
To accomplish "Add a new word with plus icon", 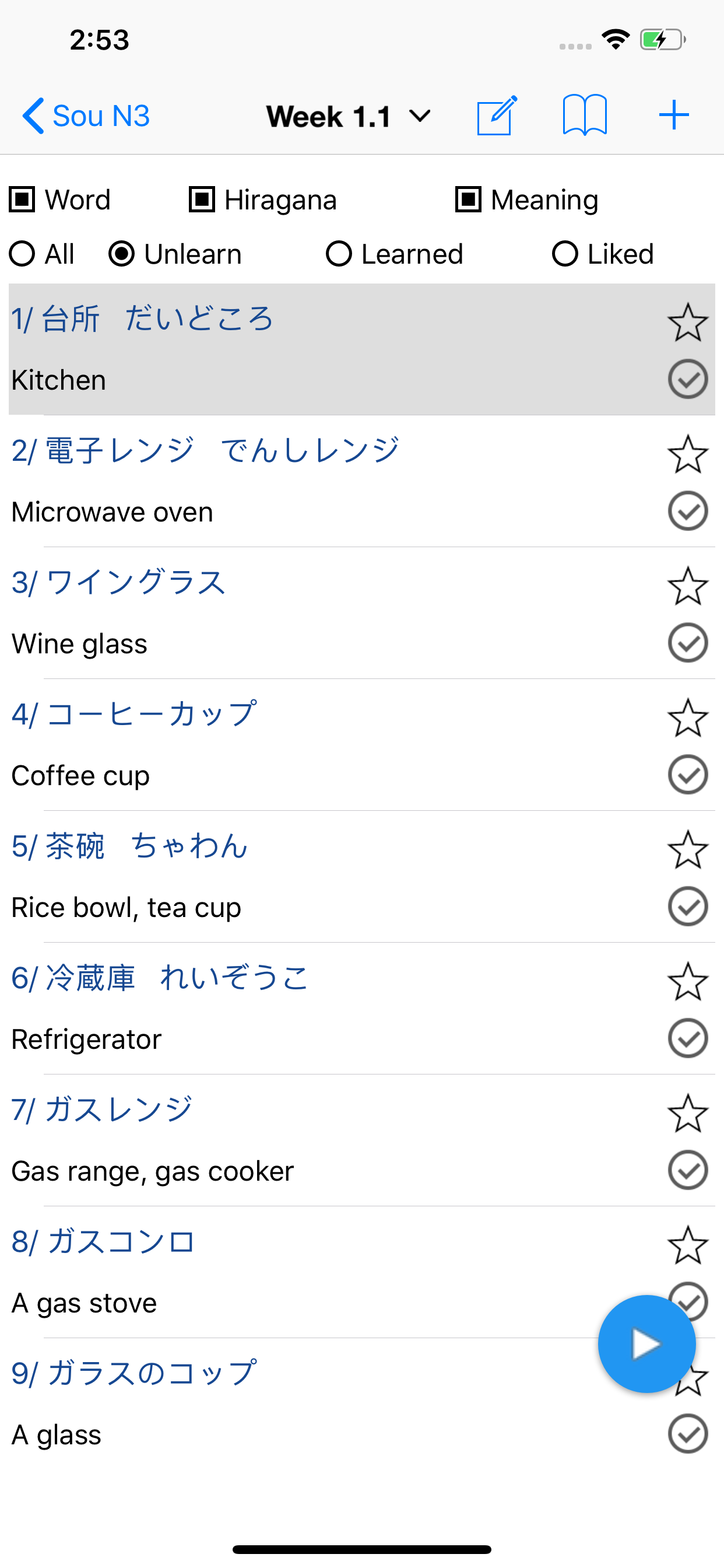I will [x=673, y=115].
